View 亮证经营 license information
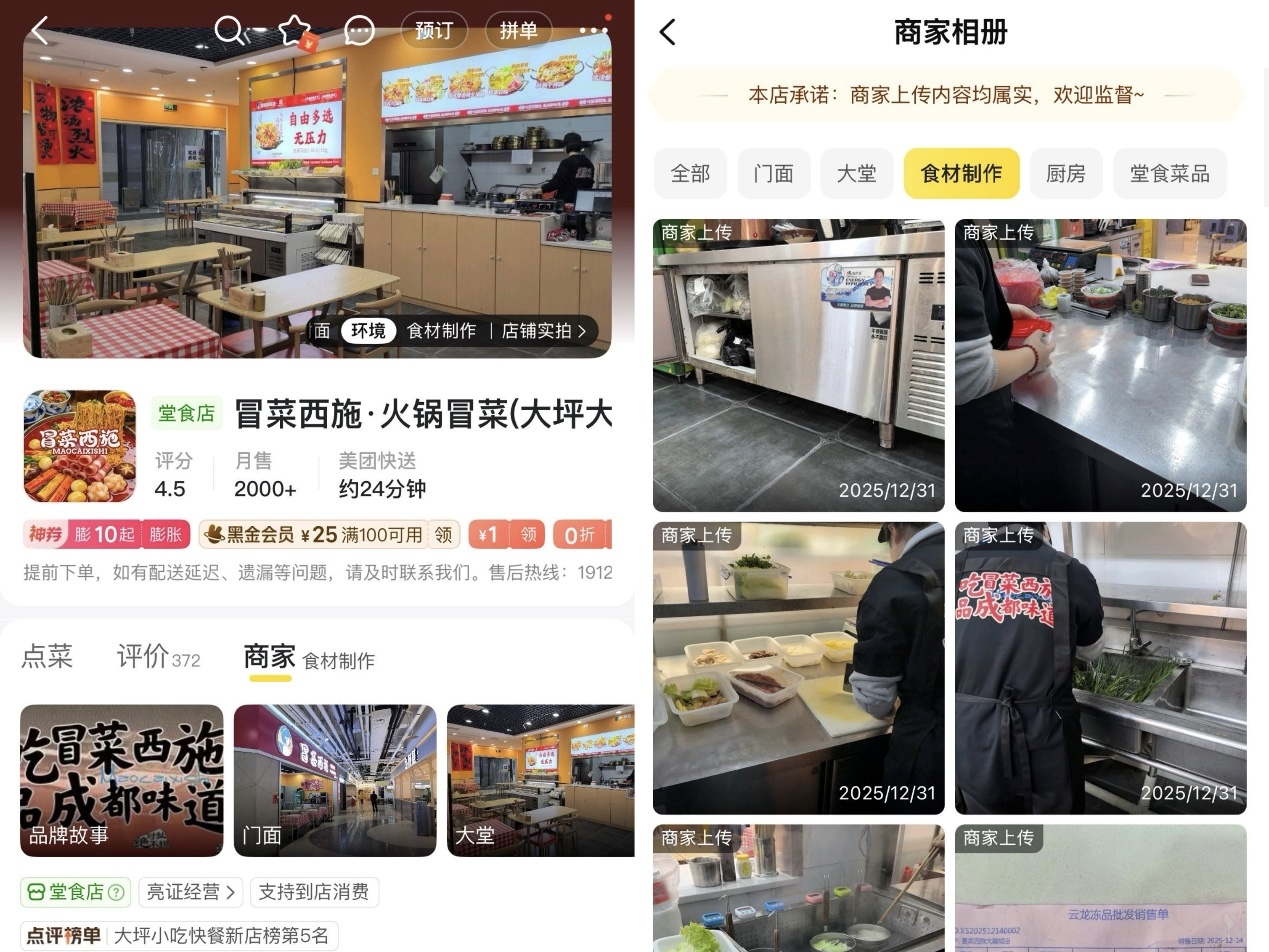Image resolution: width=1269 pixels, height=952 pixels. click(190, 892)
